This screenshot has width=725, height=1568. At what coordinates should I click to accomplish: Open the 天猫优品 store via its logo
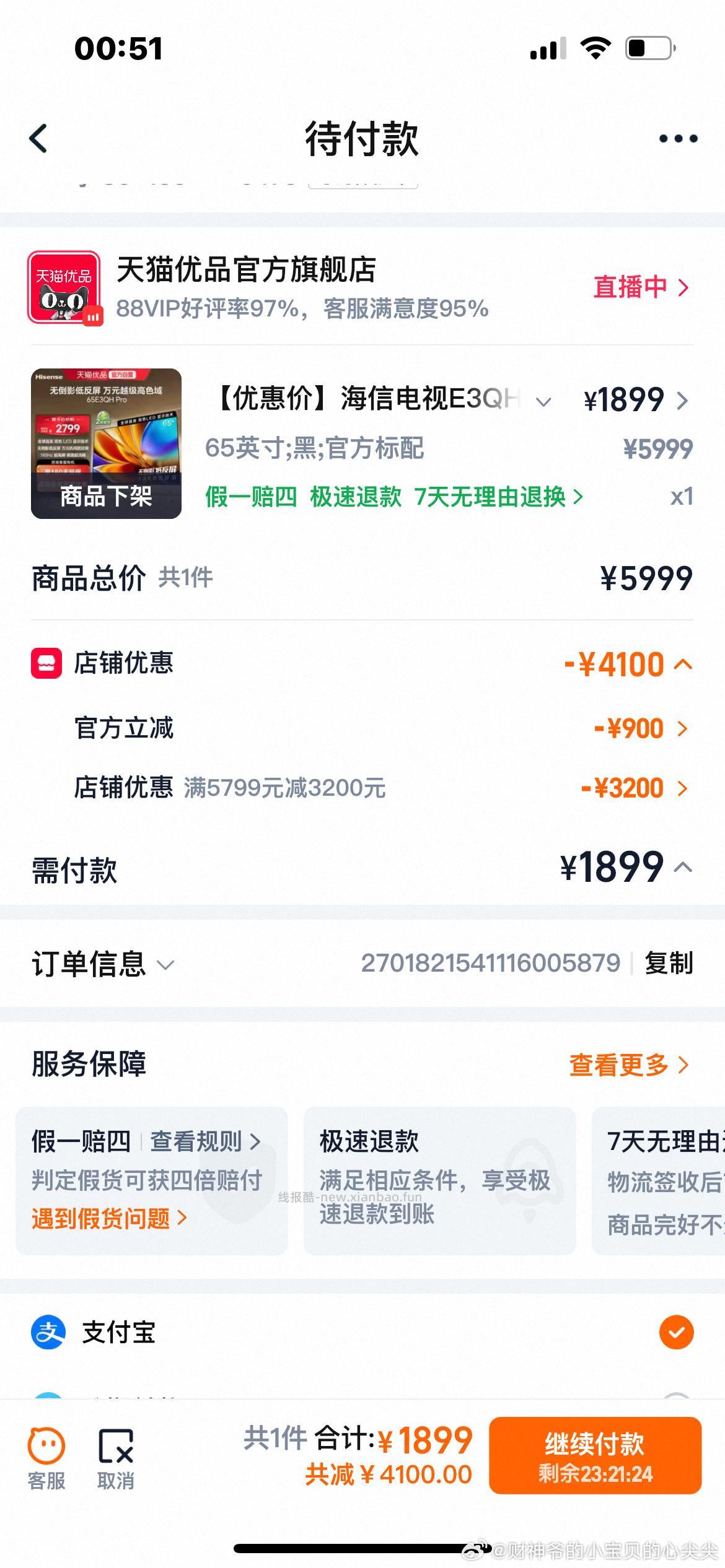point(64,287)
